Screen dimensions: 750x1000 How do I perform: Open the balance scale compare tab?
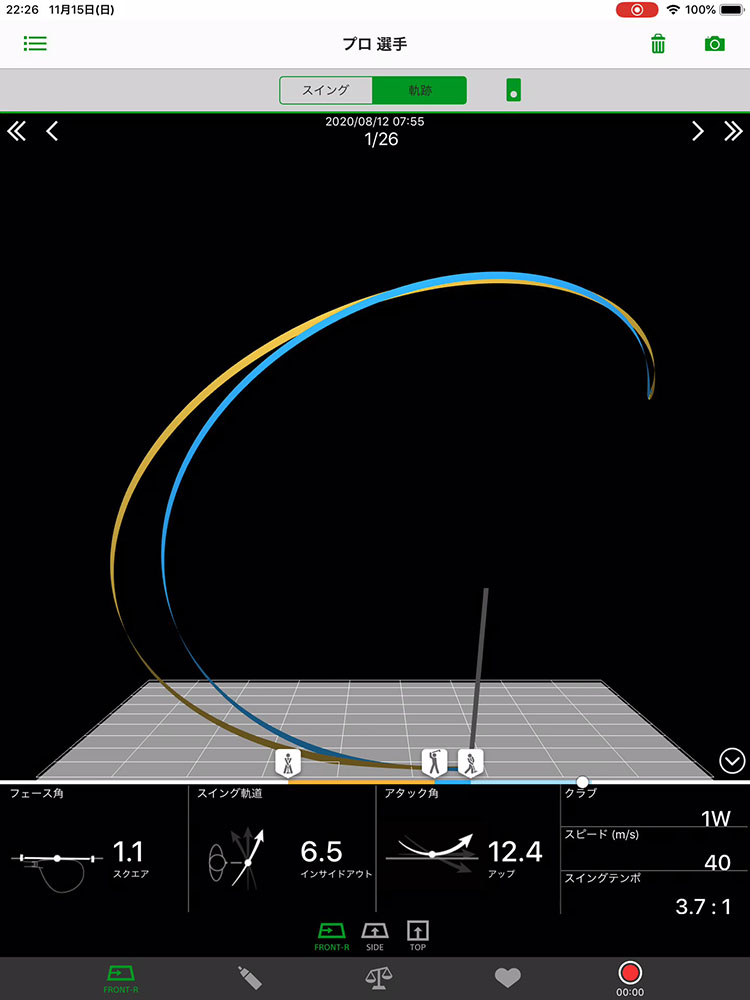click(379, 977)
